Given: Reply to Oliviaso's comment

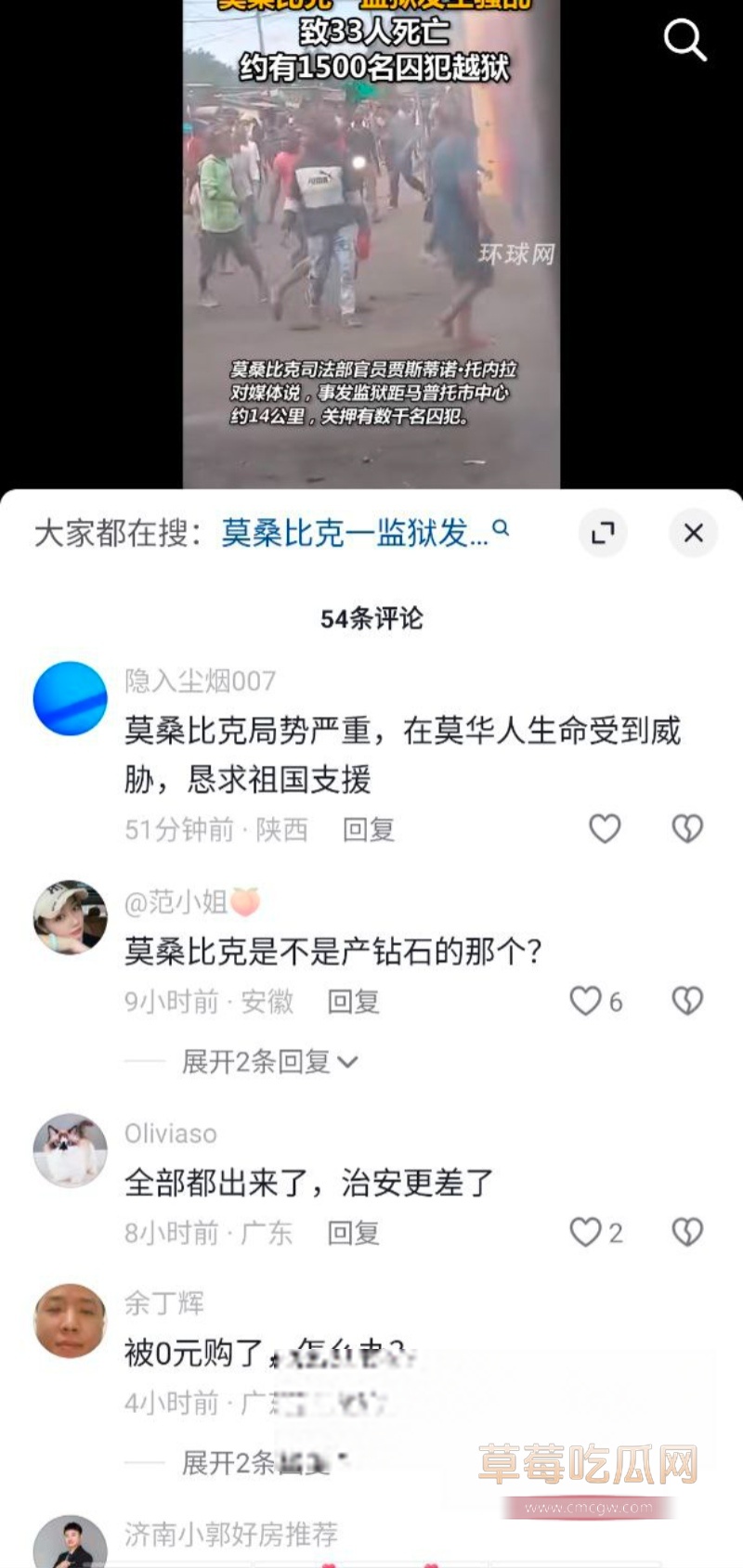Looking at the screenshot, I should pos(353,1233).
